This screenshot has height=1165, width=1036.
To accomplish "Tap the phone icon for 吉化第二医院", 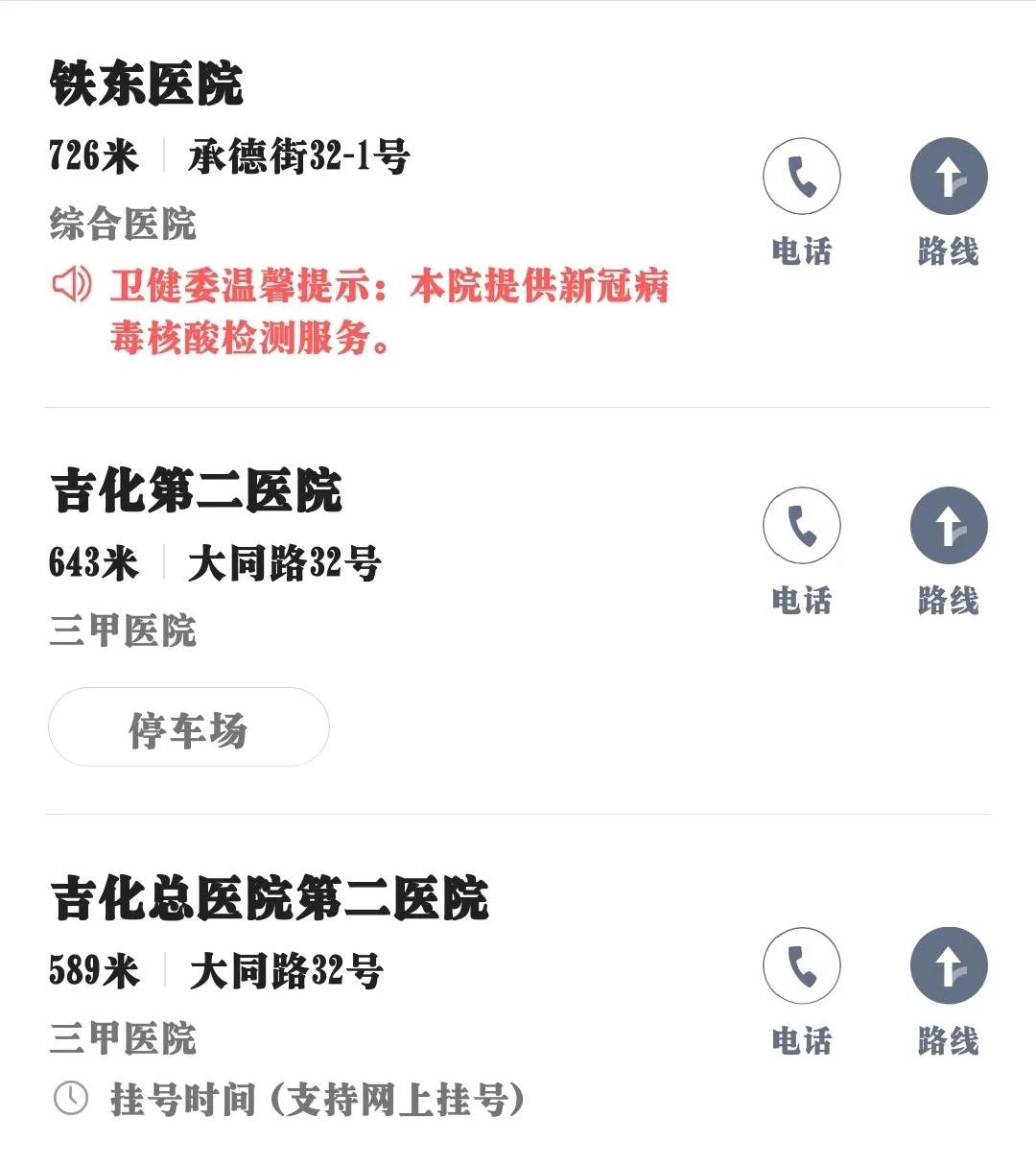I will 802,526.
